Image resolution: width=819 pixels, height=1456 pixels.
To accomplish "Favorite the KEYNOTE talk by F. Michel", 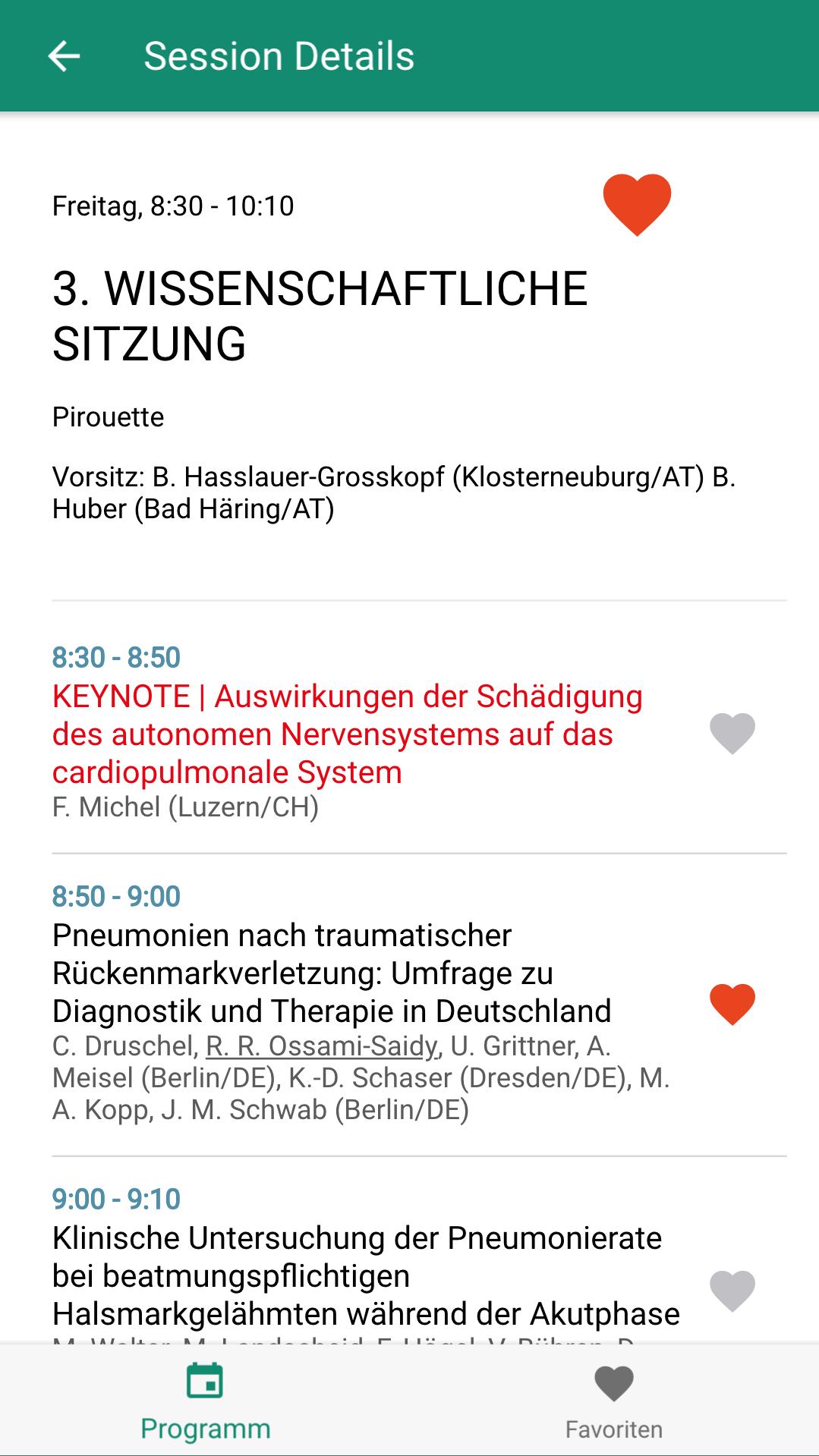I will click(732, 734).
